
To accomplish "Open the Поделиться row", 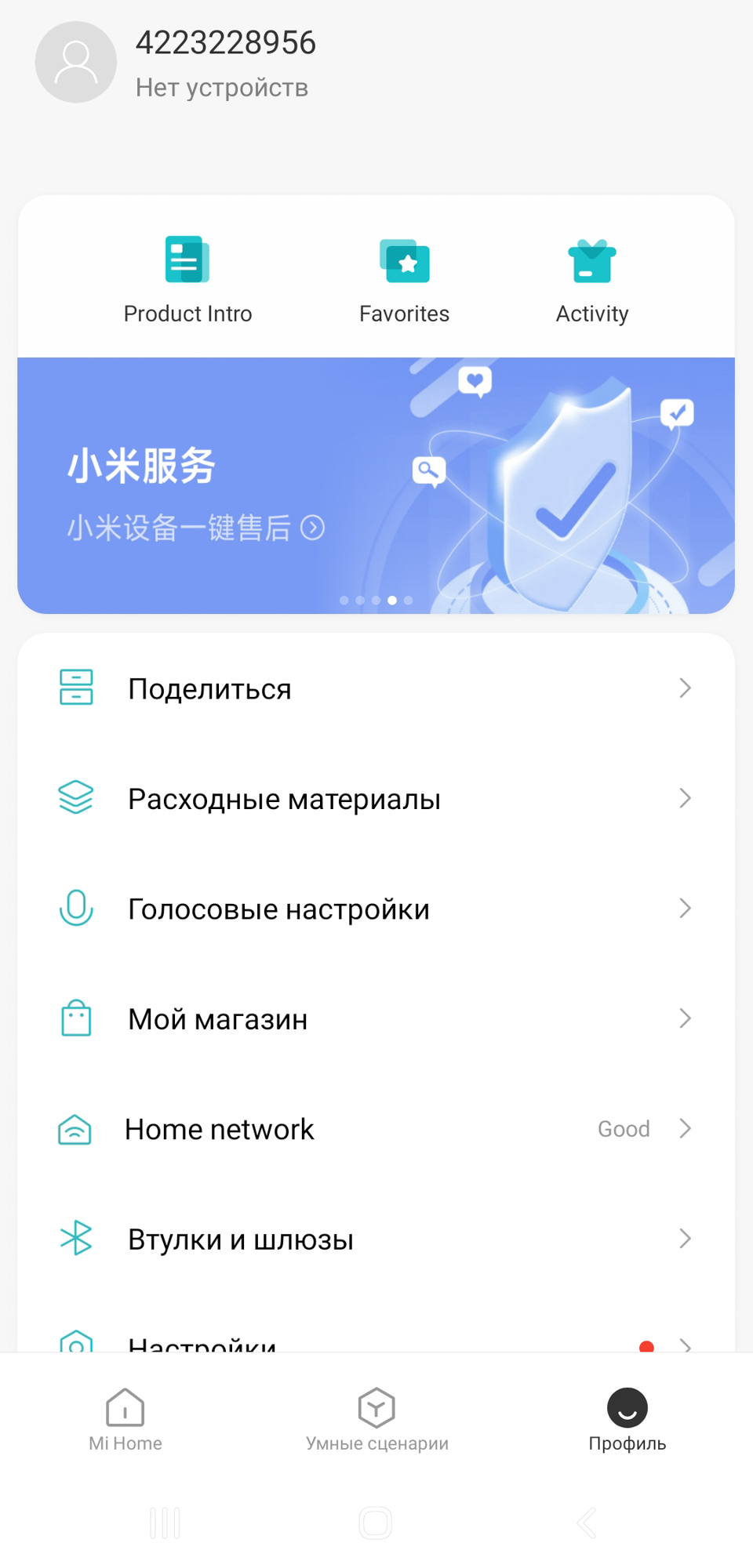I will point(376,688).
